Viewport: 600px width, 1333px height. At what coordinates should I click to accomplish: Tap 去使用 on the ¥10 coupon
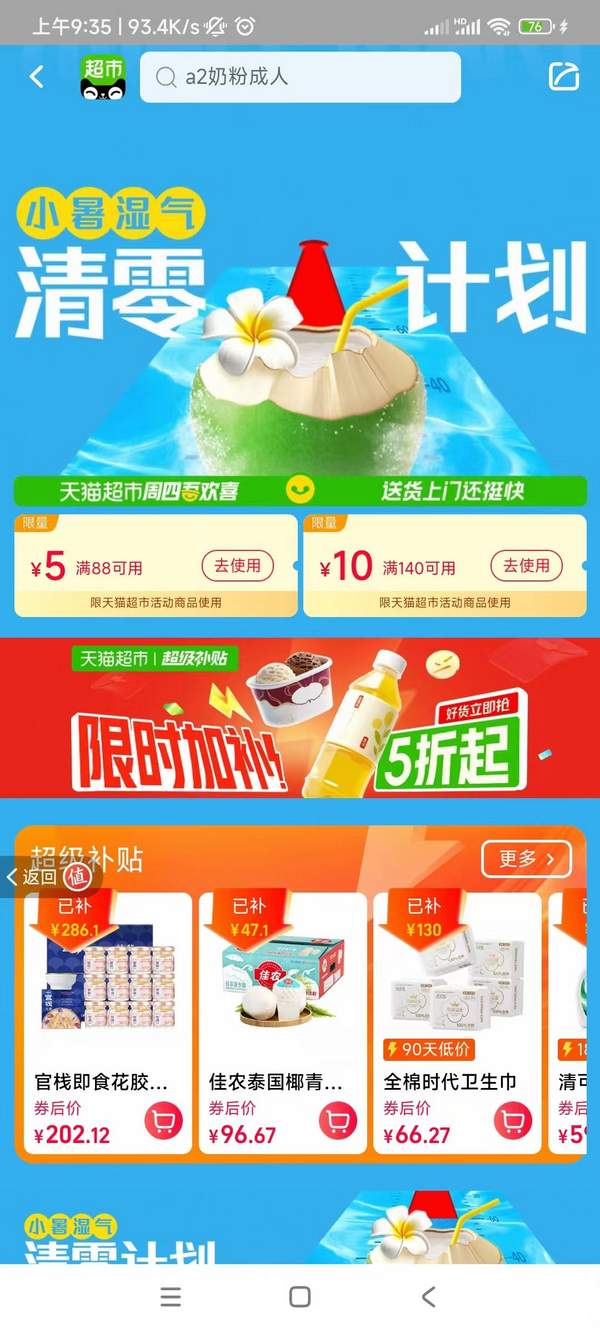click(x=526, y=566)
